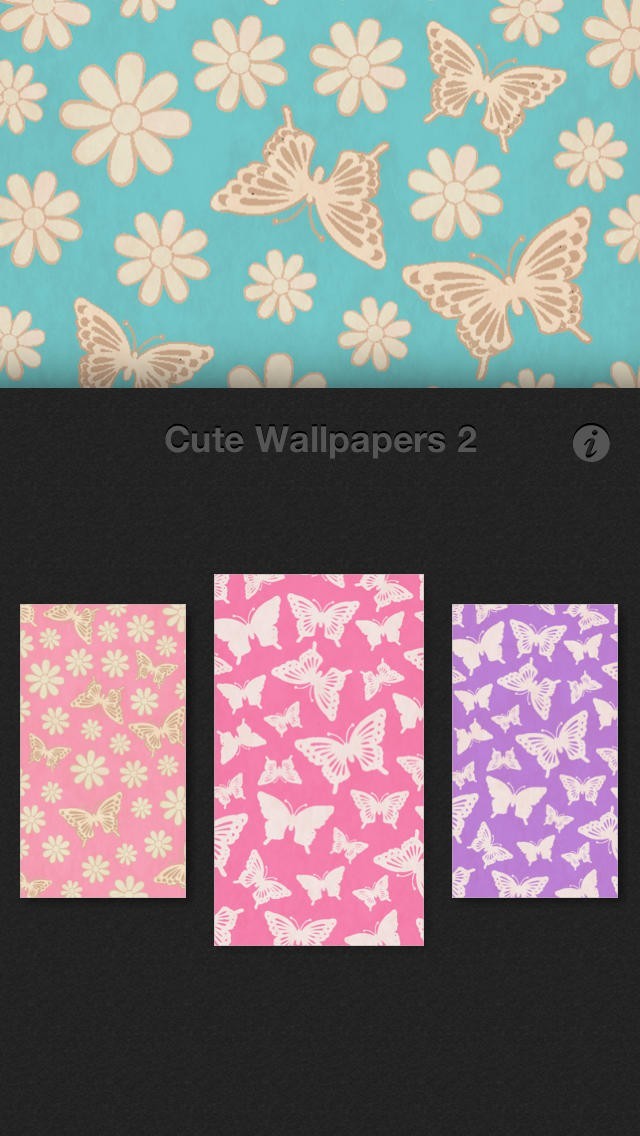Select the pink daisy and butterfly wallpaper
Screen dimensions: 640x1136
(103, 751)
